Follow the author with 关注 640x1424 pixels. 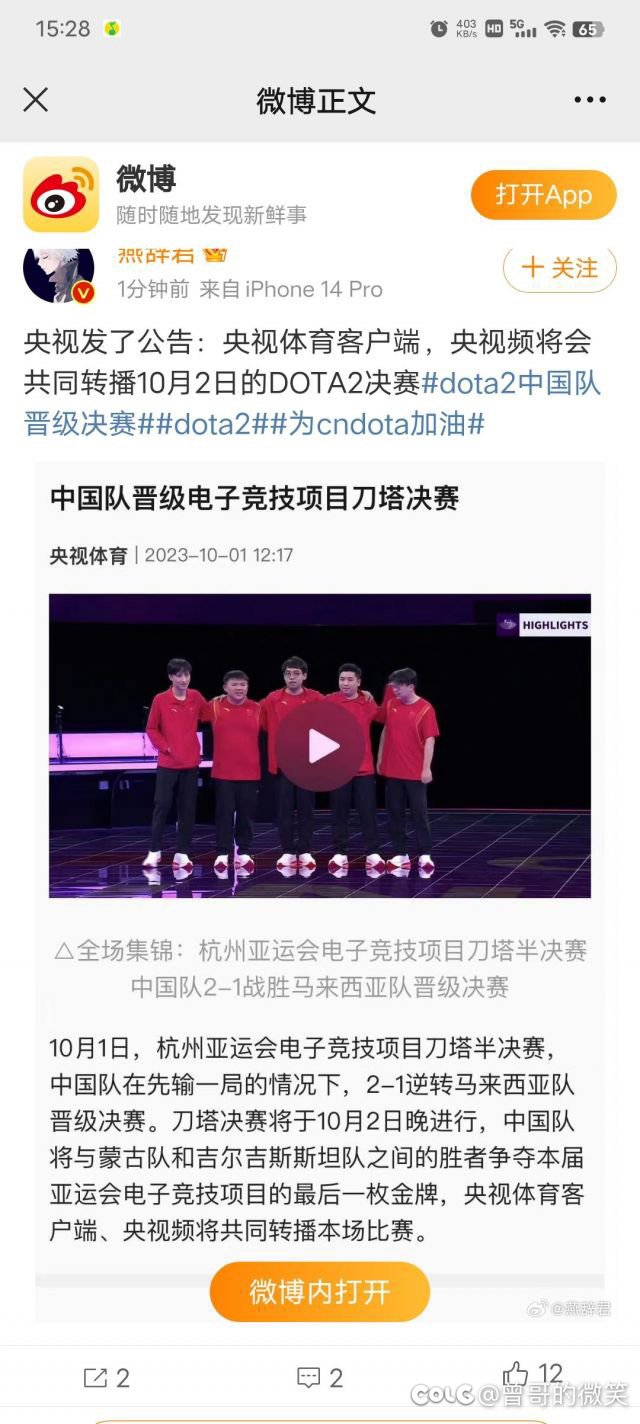coord(560,268)
